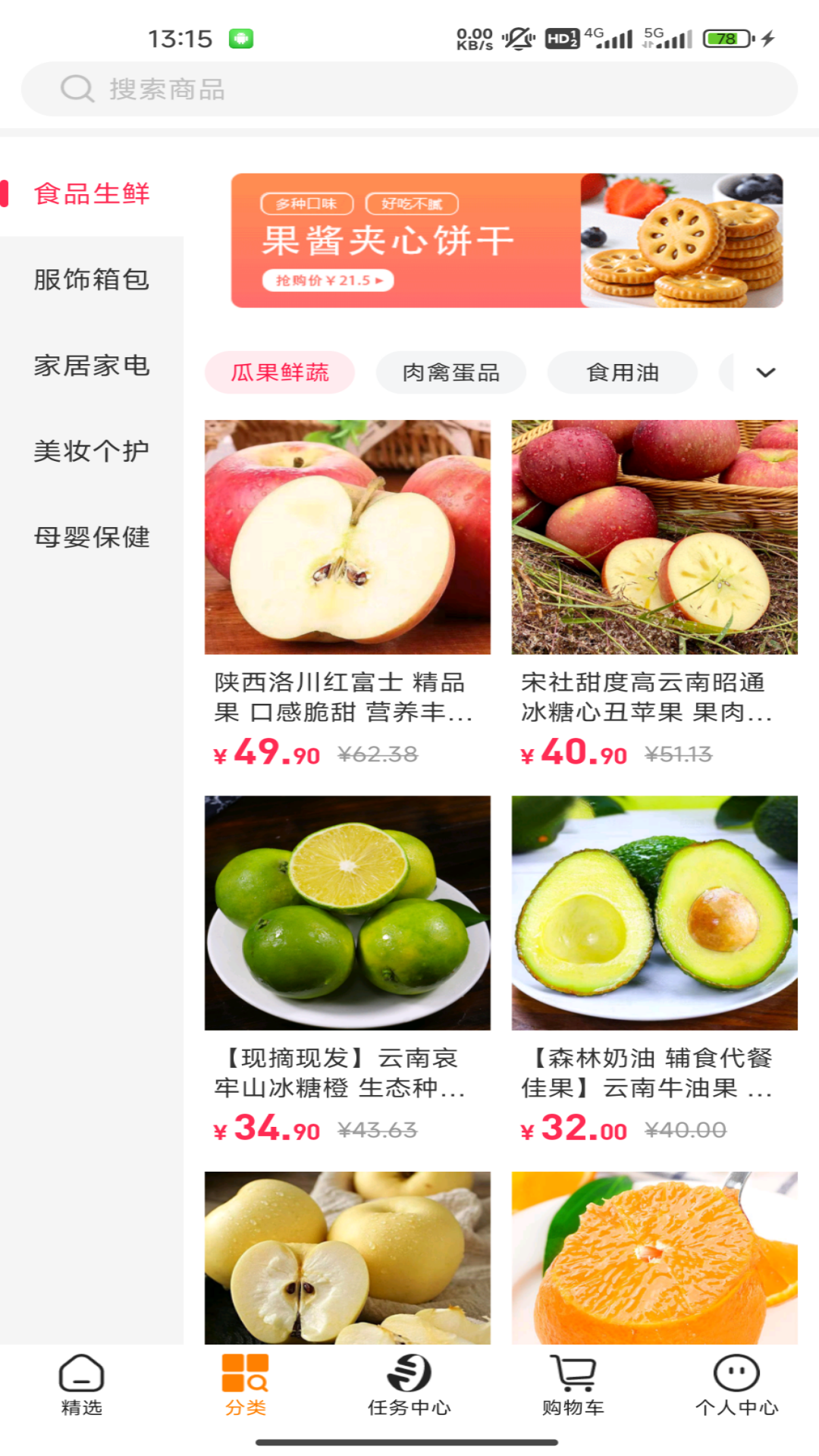Switch to the 个人中心 tab
Viewport: 819px width, 1456px height.
pos(736,1385)
